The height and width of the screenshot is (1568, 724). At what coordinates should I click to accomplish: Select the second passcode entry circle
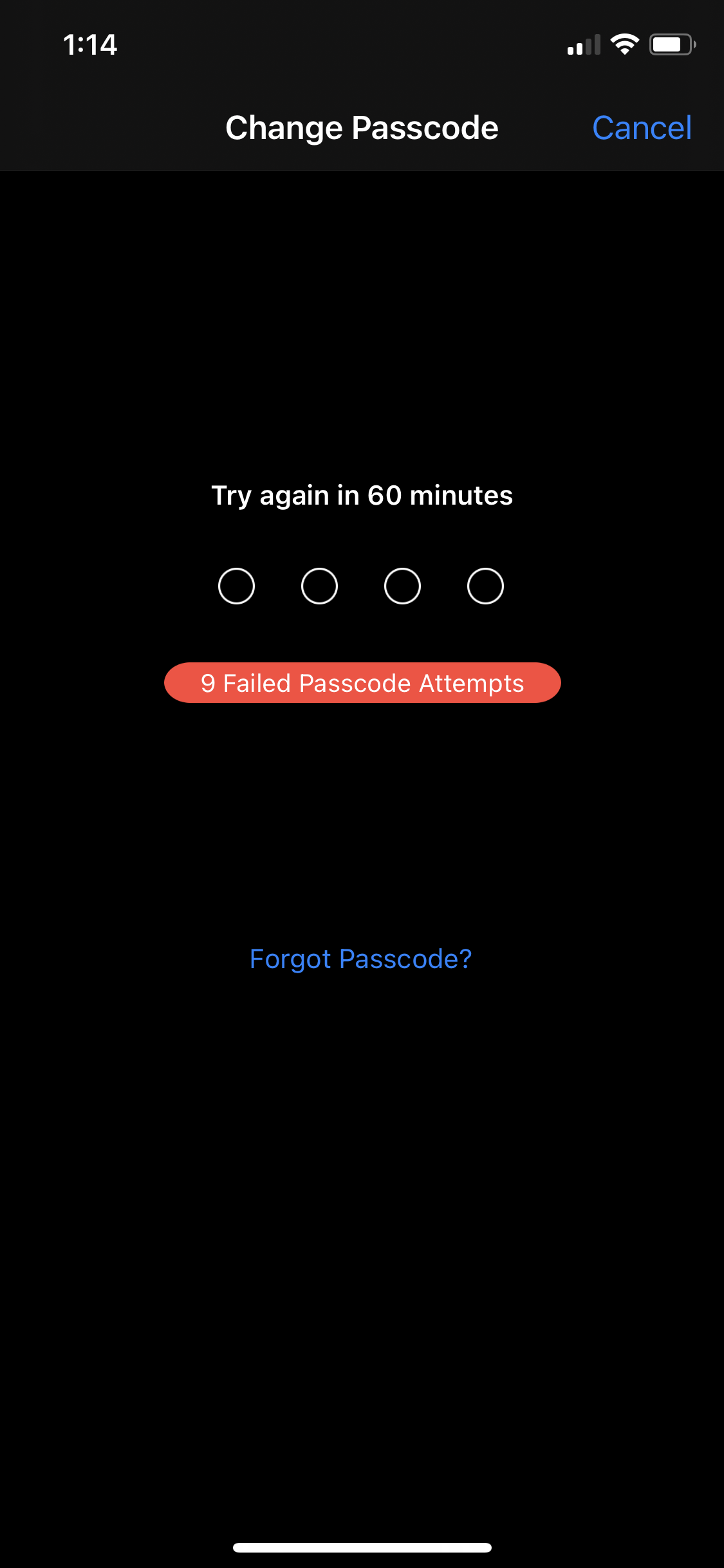[319, 586]
